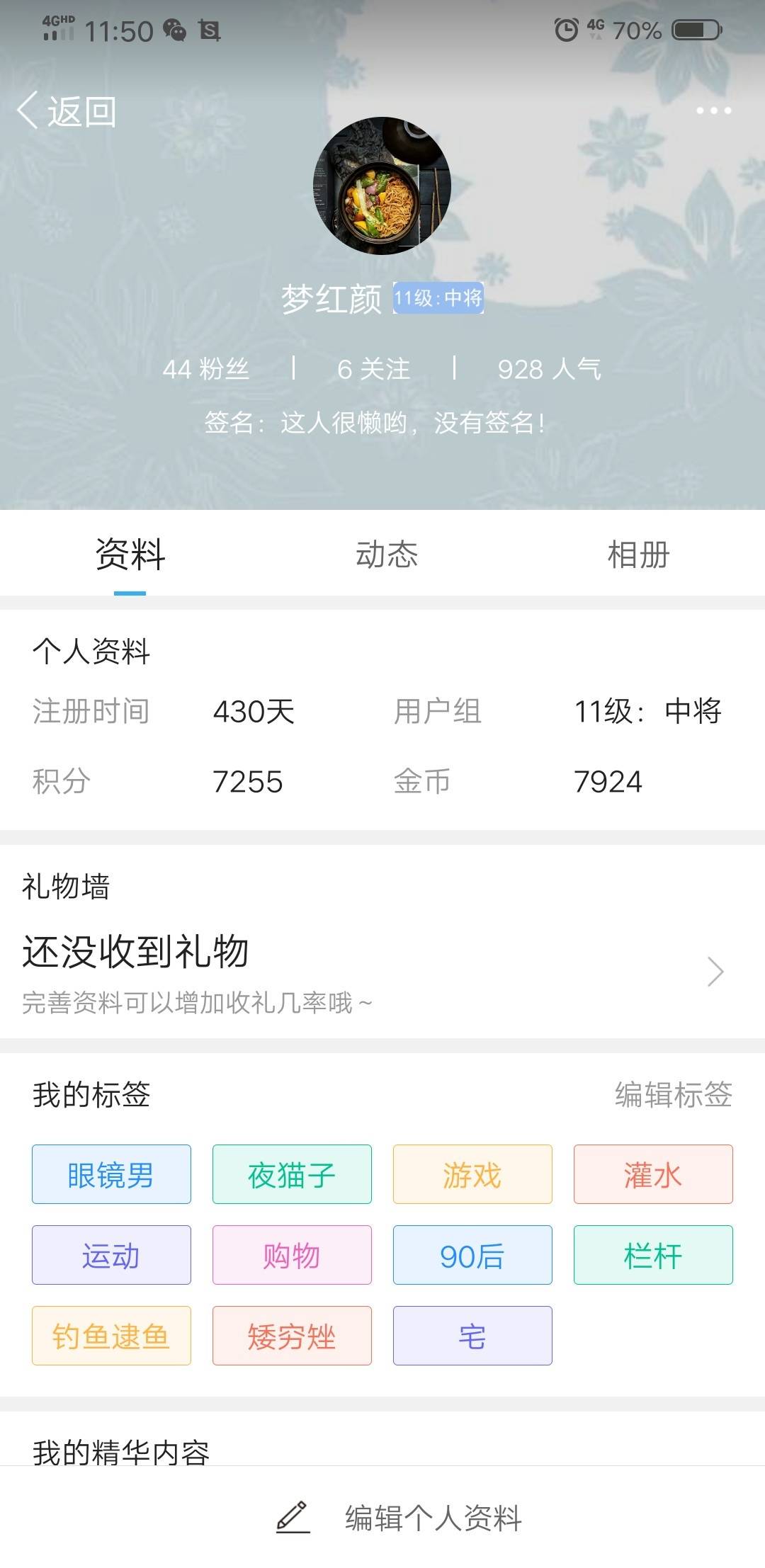The height and width of the screenshot is (1568, 765).
Task: Open the three-dot overflow menu
Action: click(713, 110)
